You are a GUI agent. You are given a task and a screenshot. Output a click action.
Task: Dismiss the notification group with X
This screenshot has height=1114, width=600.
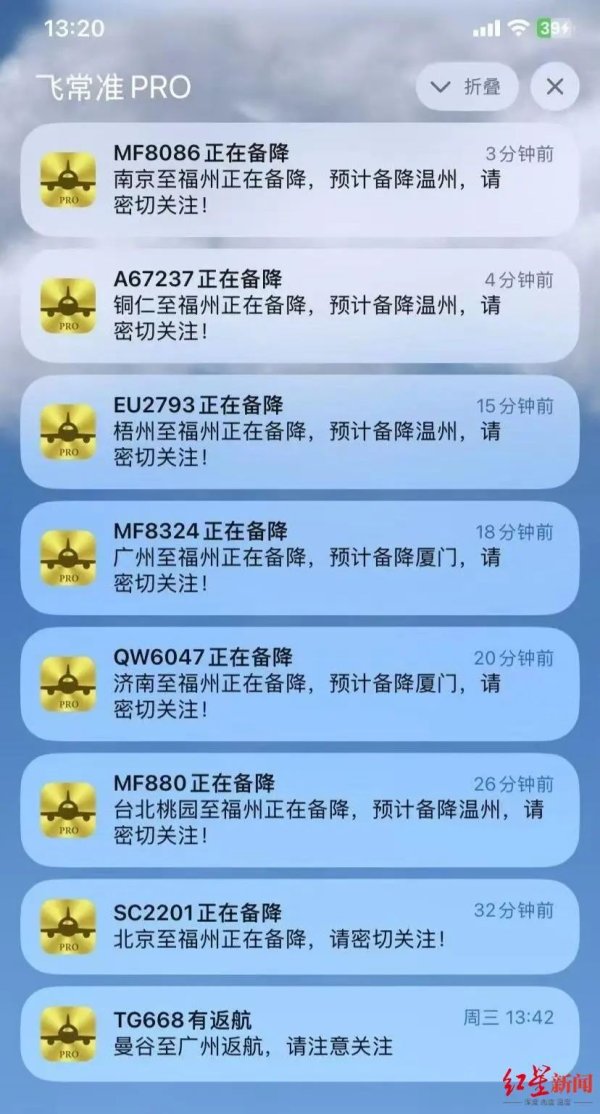point(554,87)
